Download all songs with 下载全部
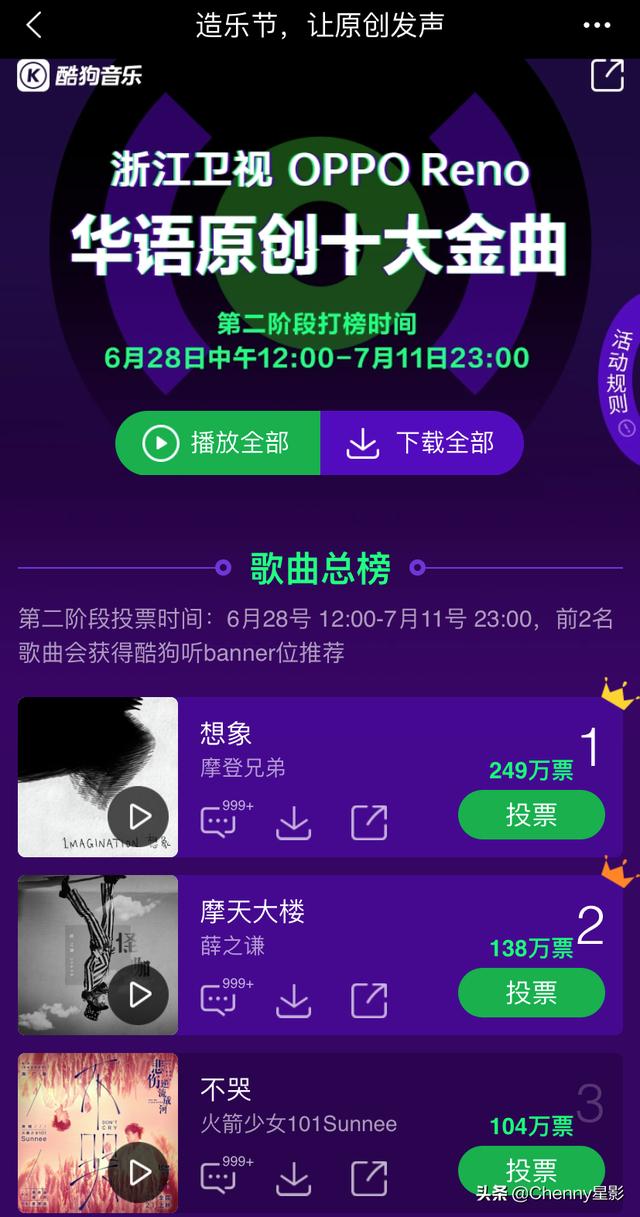 (x=421, y=443)
